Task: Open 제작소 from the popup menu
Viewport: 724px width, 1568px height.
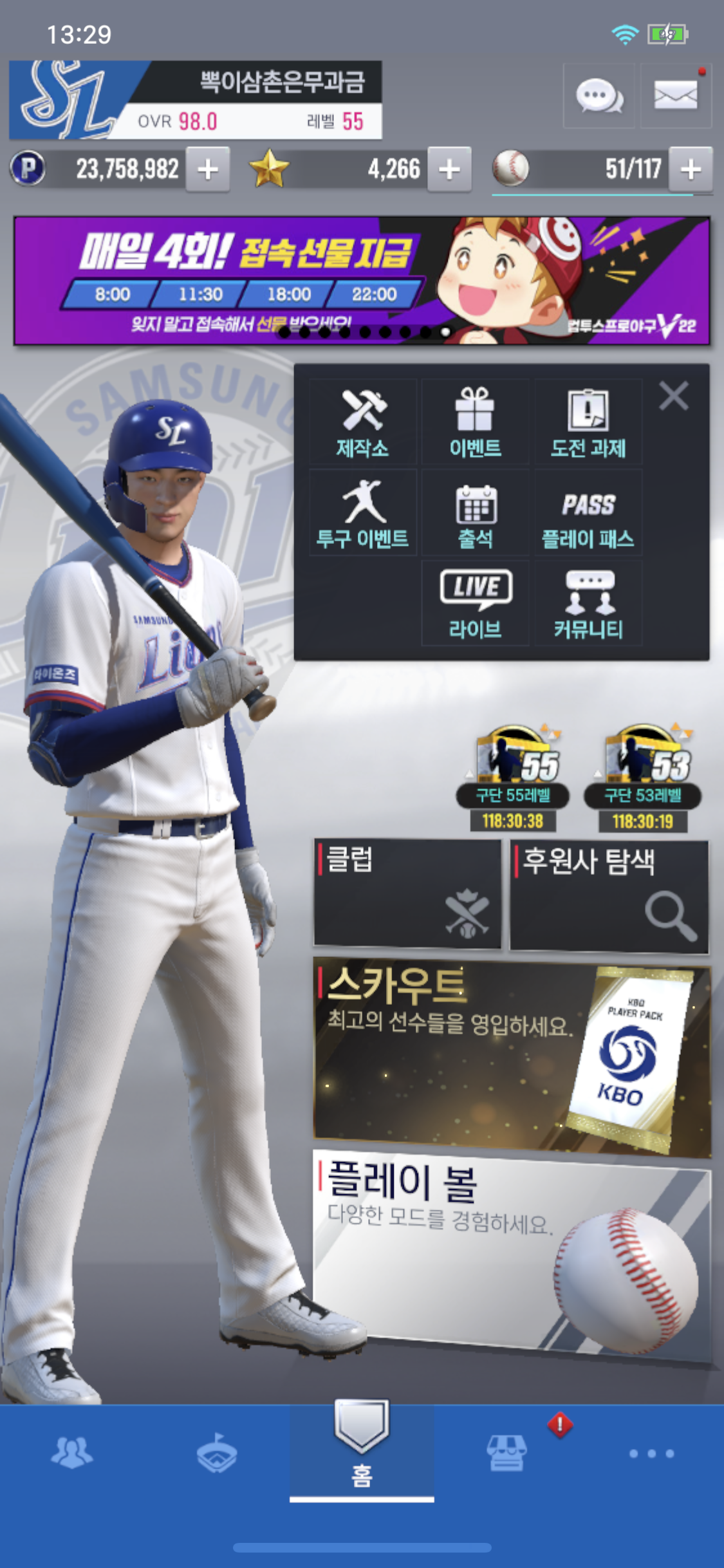Action: point(363,422)
